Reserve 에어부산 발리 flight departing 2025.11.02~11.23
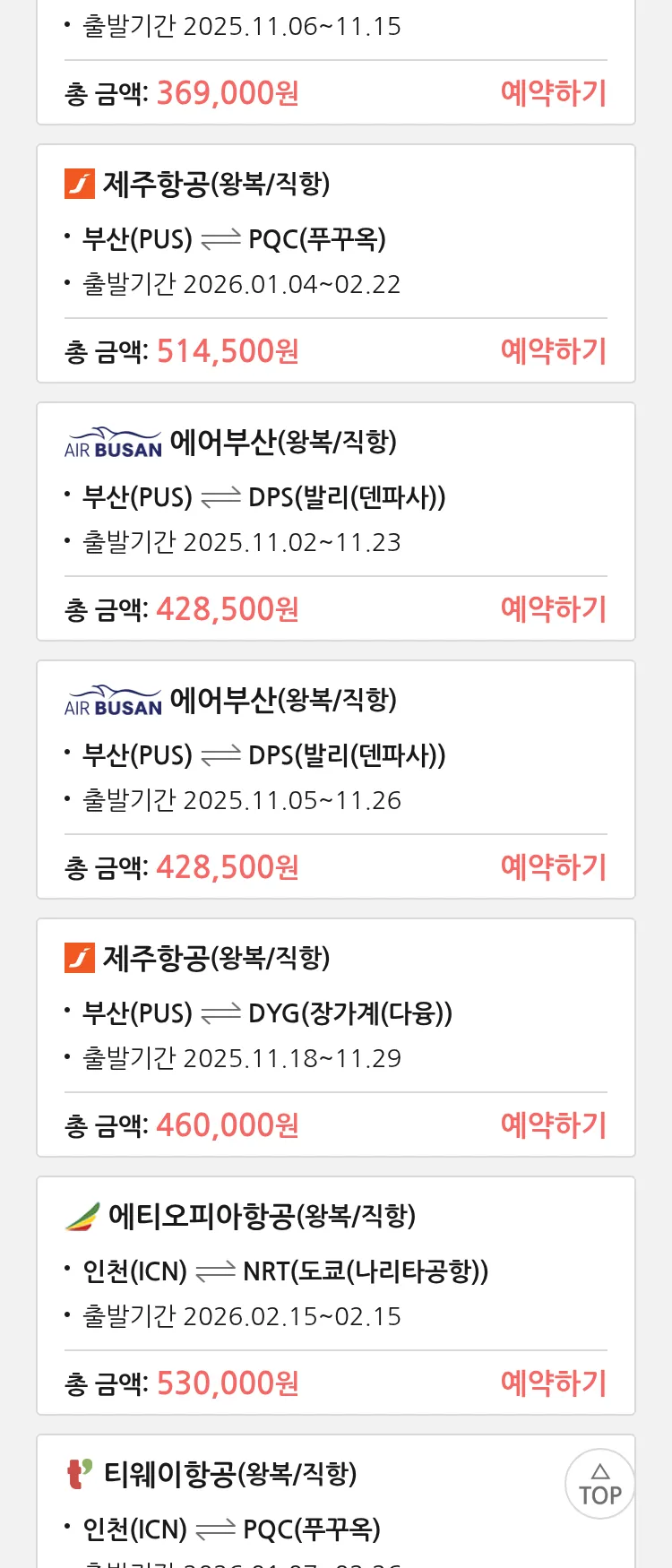This screenshot has height=1568, width=672. click(x=553, y=609)
